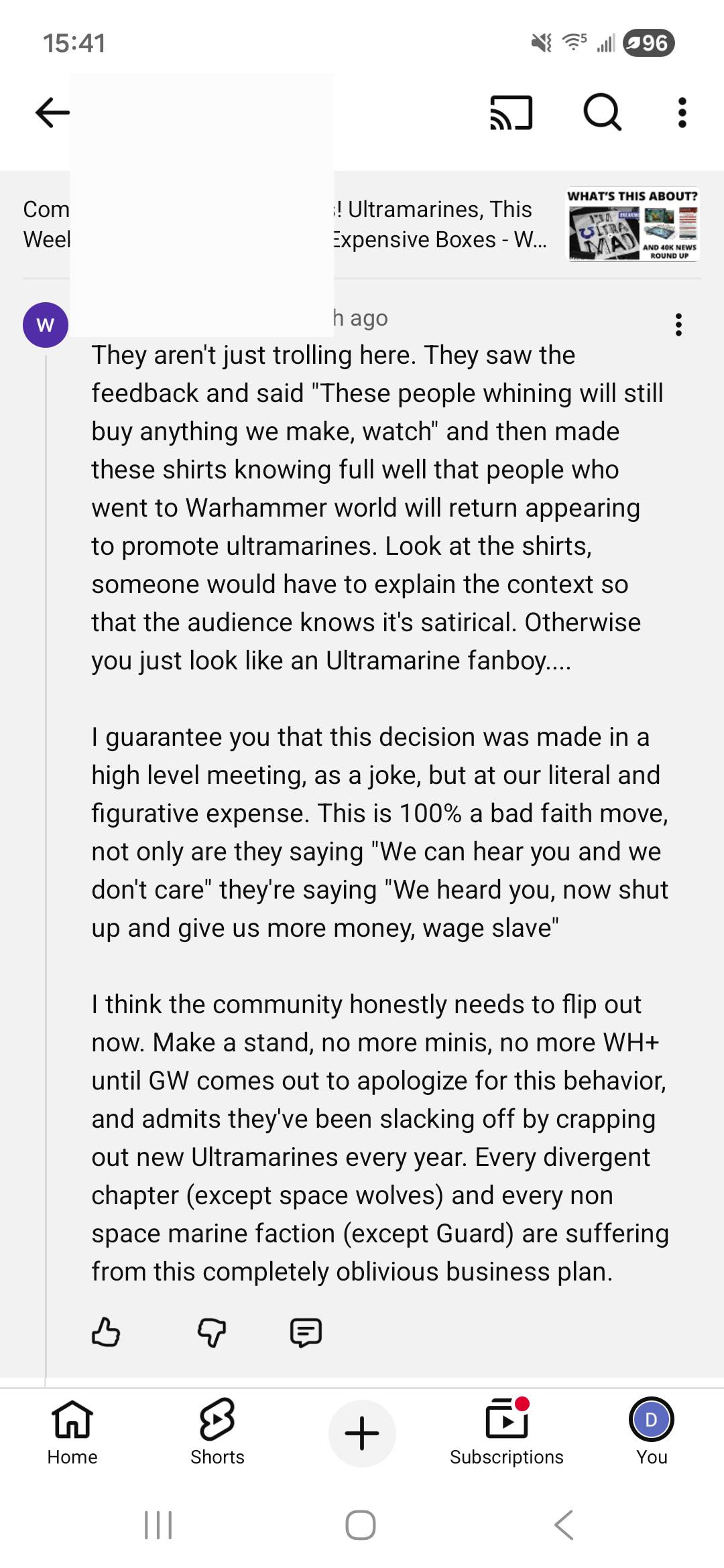
Task: Open the top bar overflow menu
Action: [x=682, y=112]
